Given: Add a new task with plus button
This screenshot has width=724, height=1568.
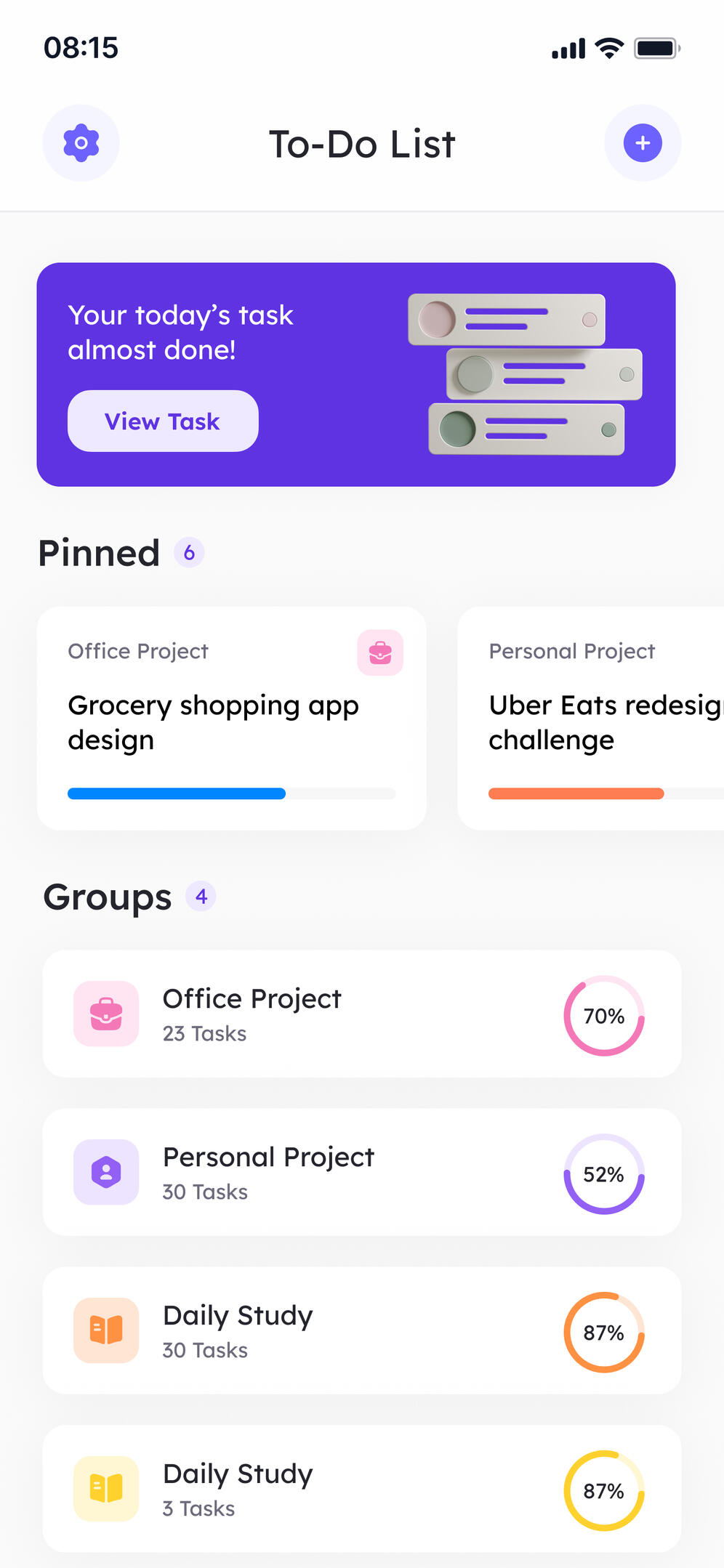Looking at the screenshot, I should point(643,143).
